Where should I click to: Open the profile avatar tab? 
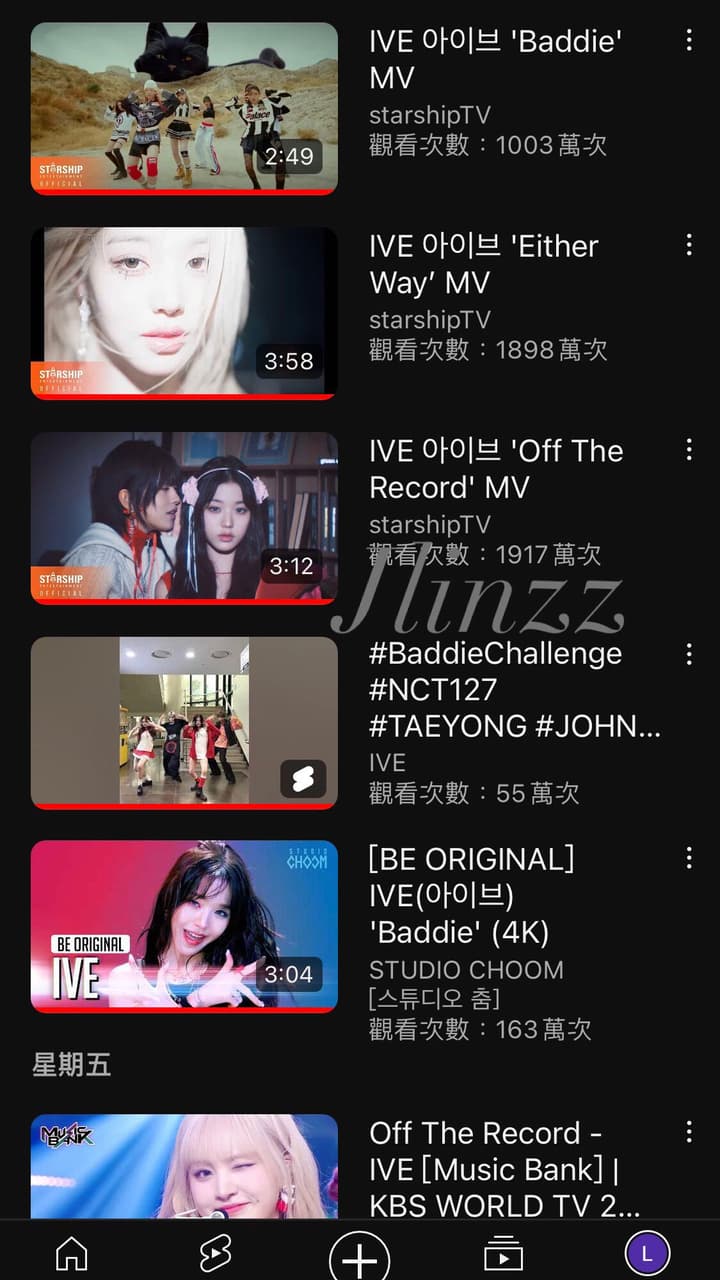647,1253
